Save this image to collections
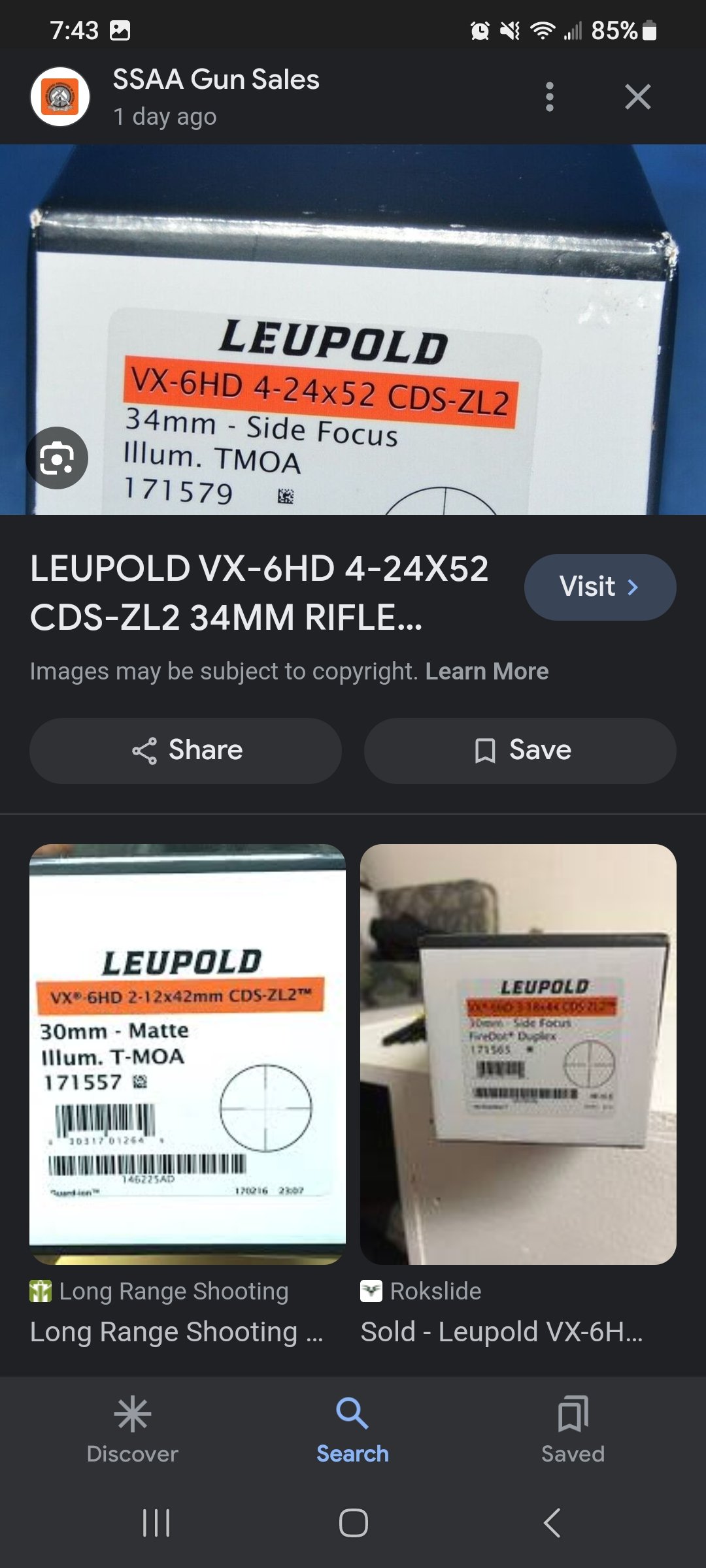Image resolution: width=706 pixels, height=1568 pixels. coord(520,751)
